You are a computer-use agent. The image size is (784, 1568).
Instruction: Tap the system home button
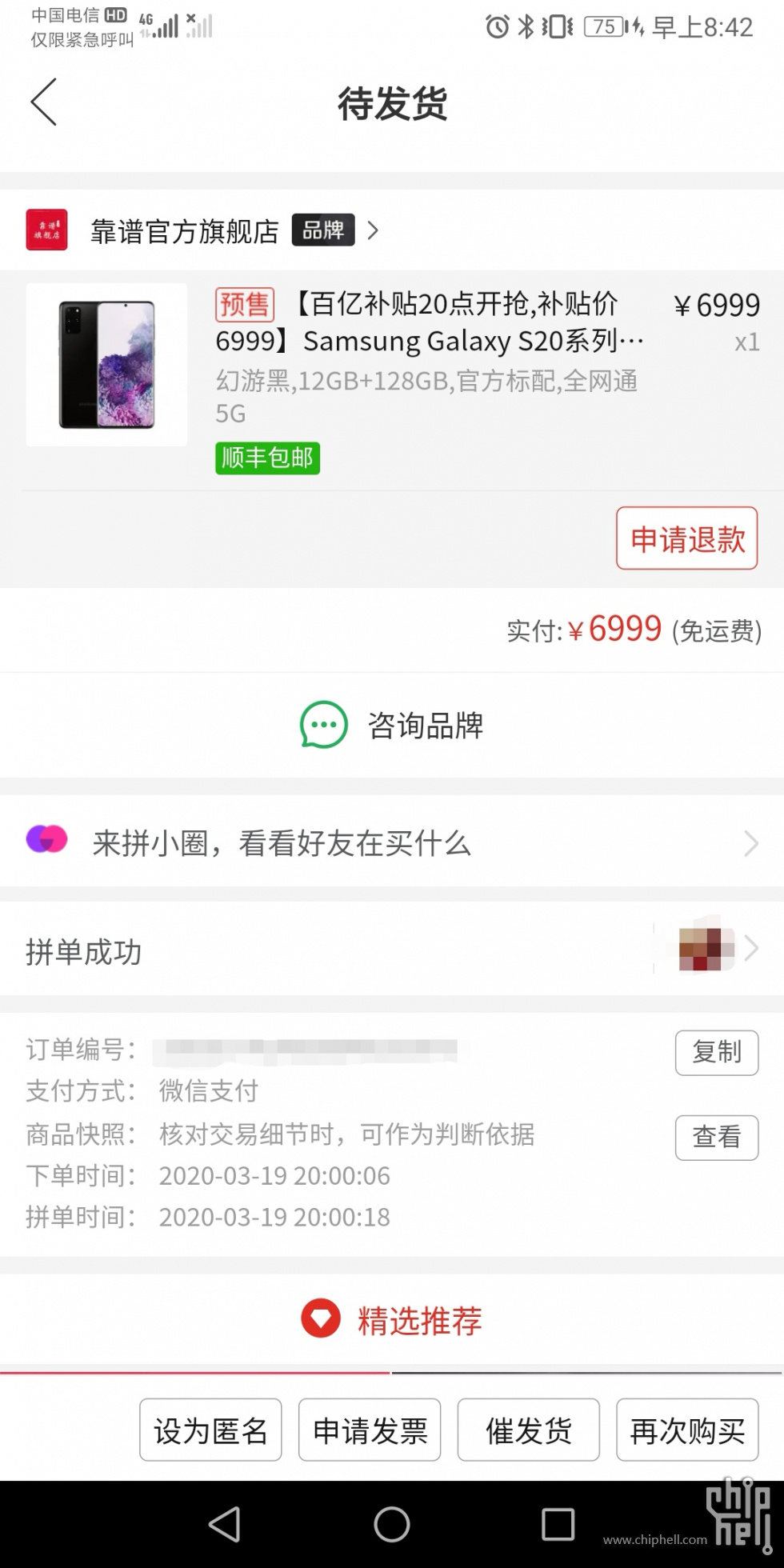pos(392,1524)
